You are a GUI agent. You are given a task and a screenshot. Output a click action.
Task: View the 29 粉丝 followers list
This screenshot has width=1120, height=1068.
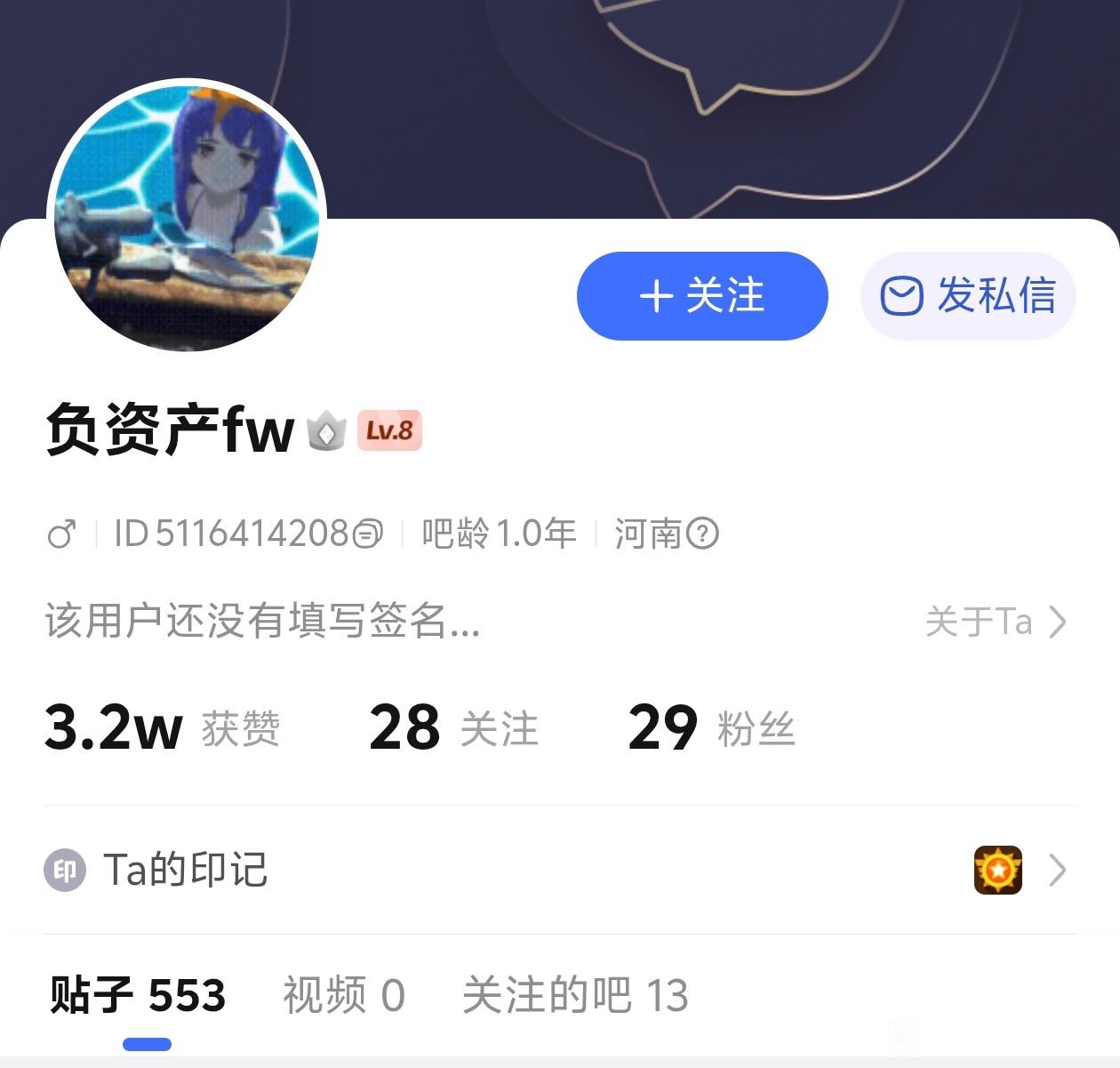coord(711,728)
